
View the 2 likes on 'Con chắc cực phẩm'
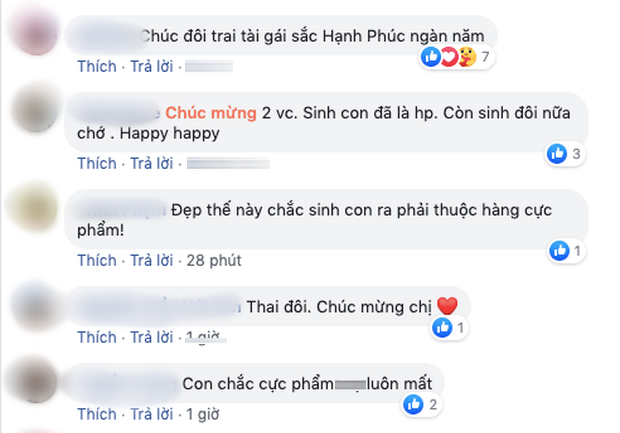[424, 404]
